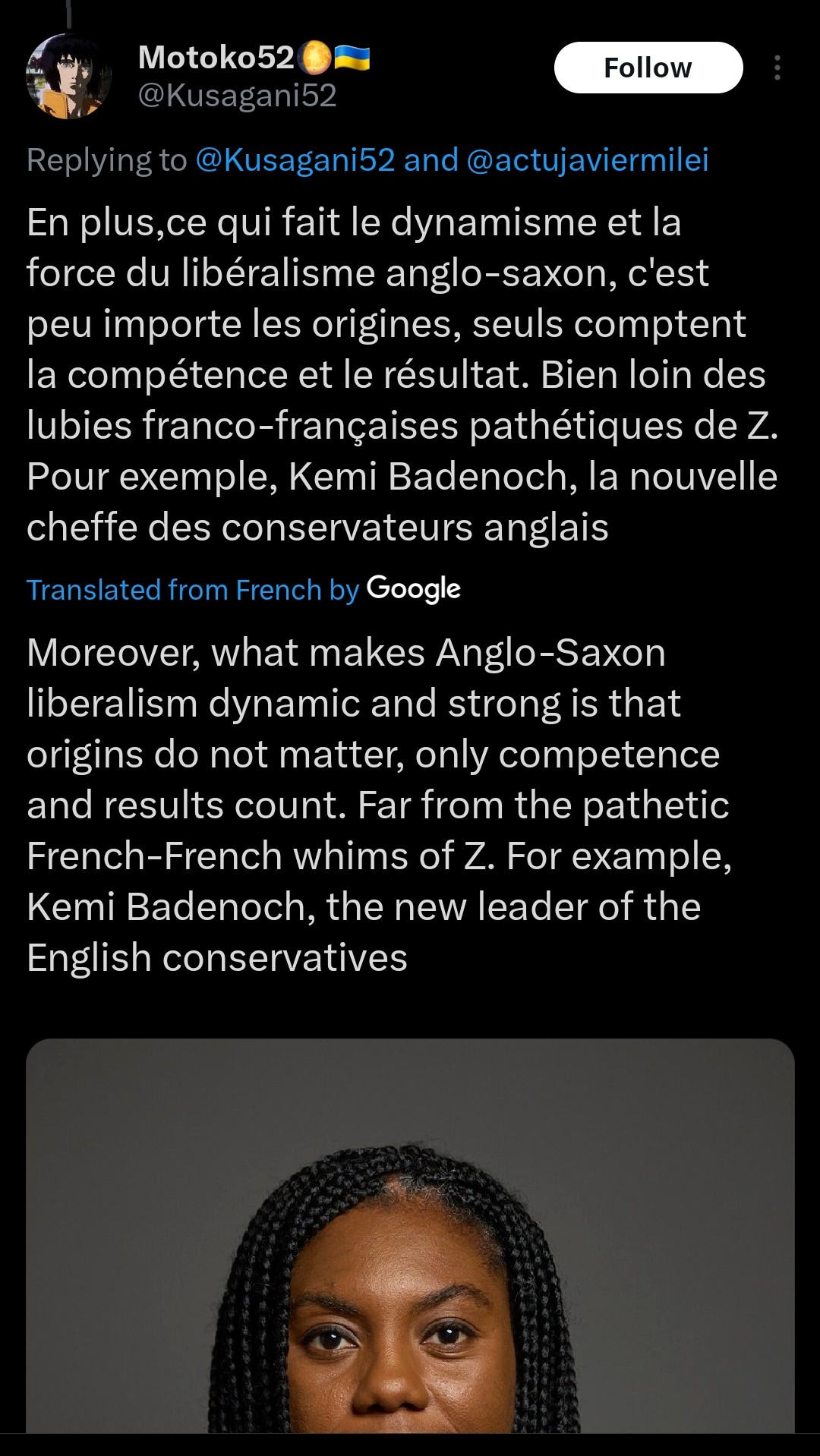Image resolution: width=820 pixels, height=1456 pixels.
Task: Click the Follow button for Motoko52
Action: 649,68
